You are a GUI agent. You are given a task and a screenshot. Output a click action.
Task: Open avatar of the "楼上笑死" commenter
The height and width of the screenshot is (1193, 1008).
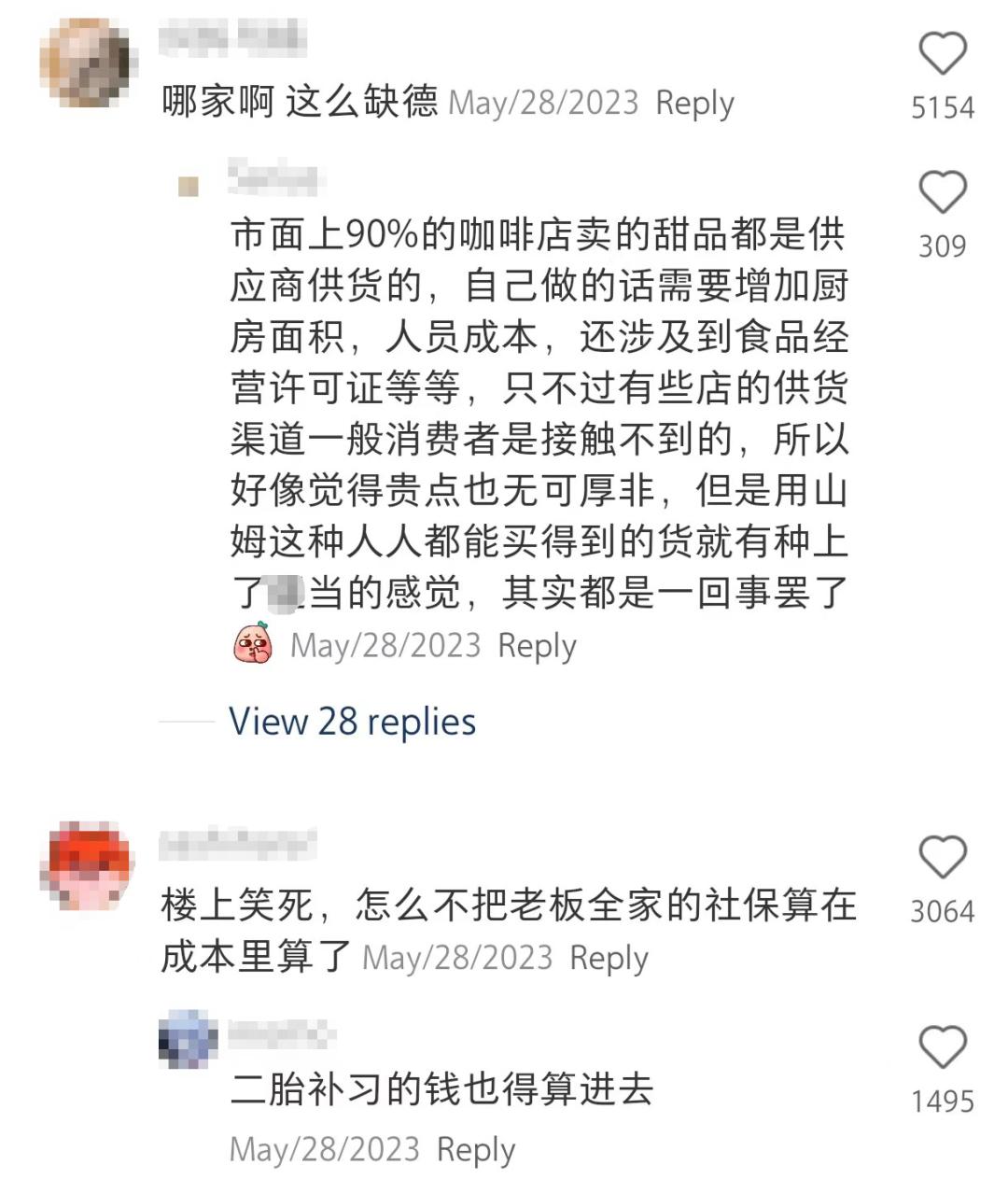pos(86,866)
